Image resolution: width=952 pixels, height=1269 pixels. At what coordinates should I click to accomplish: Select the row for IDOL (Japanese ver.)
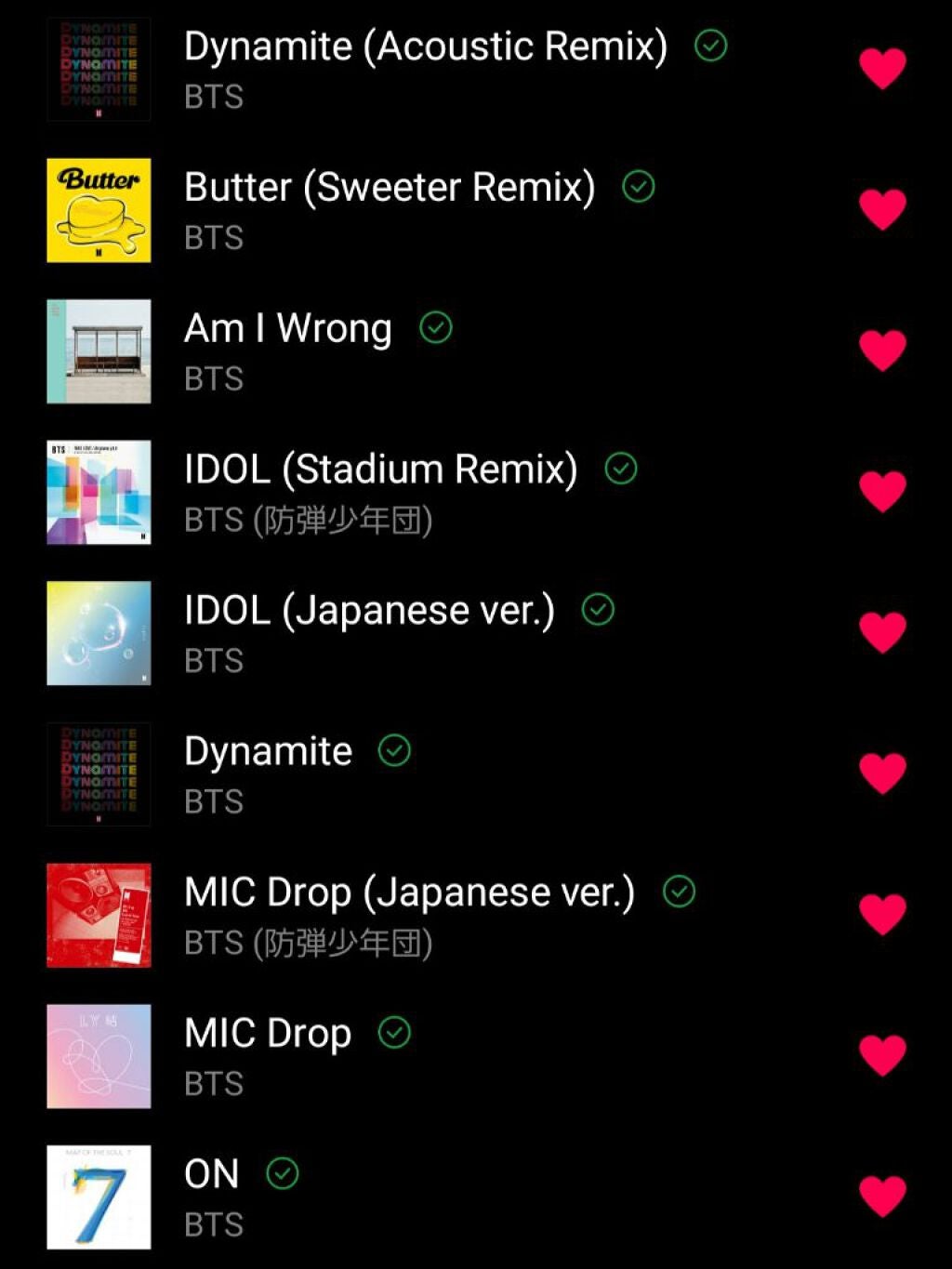coord(369,608)
